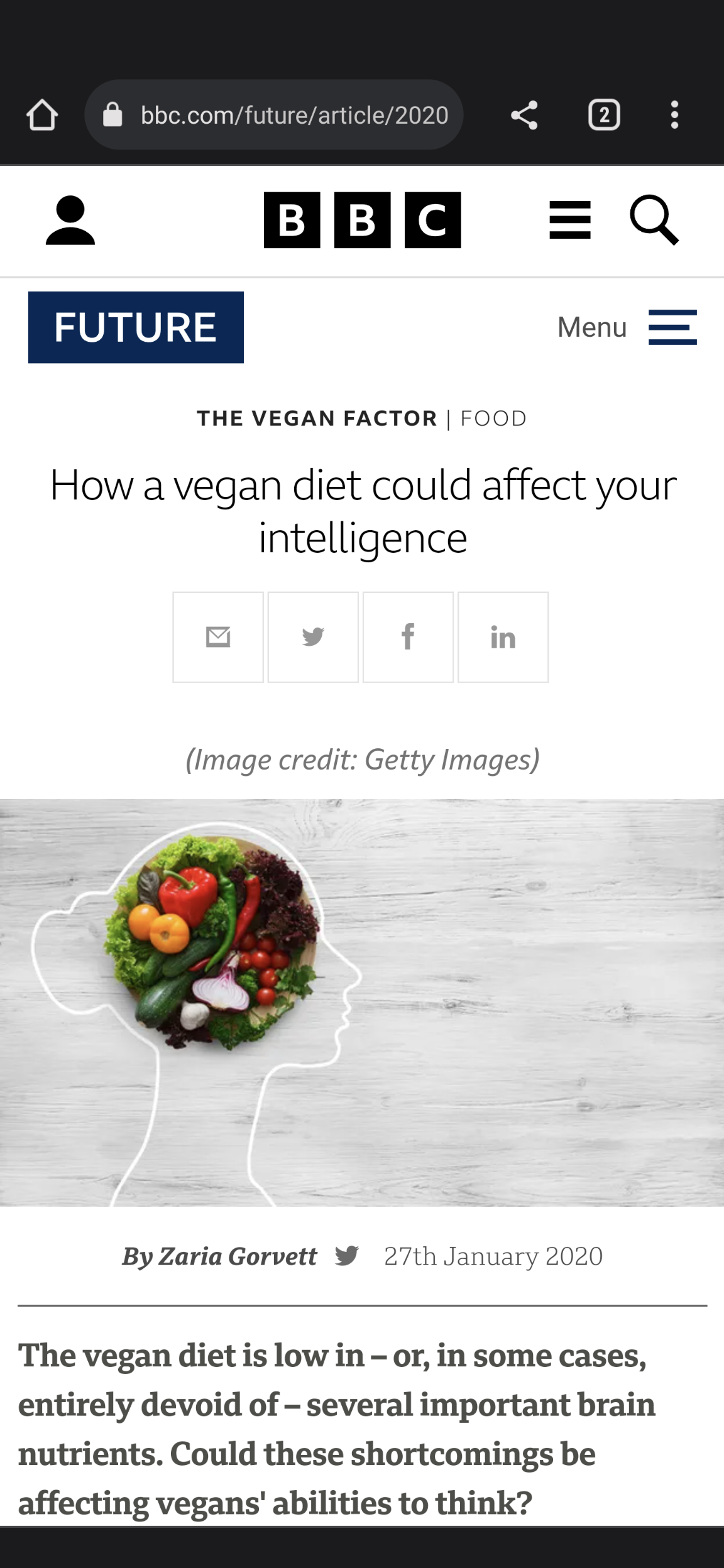Go to the BBC homepage via logo

(362, 220)
